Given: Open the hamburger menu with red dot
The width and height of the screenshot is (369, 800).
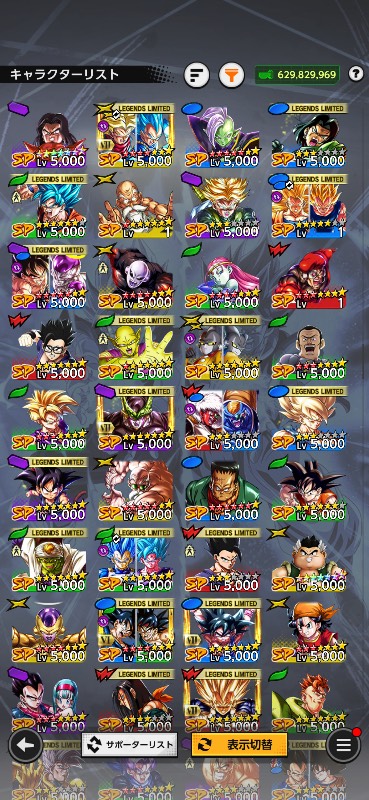Looking at the screenshot, I should pyautogui.click(x=343, y=744).
